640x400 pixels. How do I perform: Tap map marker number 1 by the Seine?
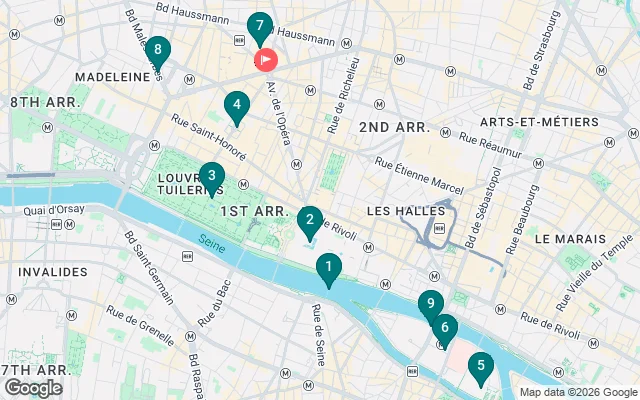point(327,267)
